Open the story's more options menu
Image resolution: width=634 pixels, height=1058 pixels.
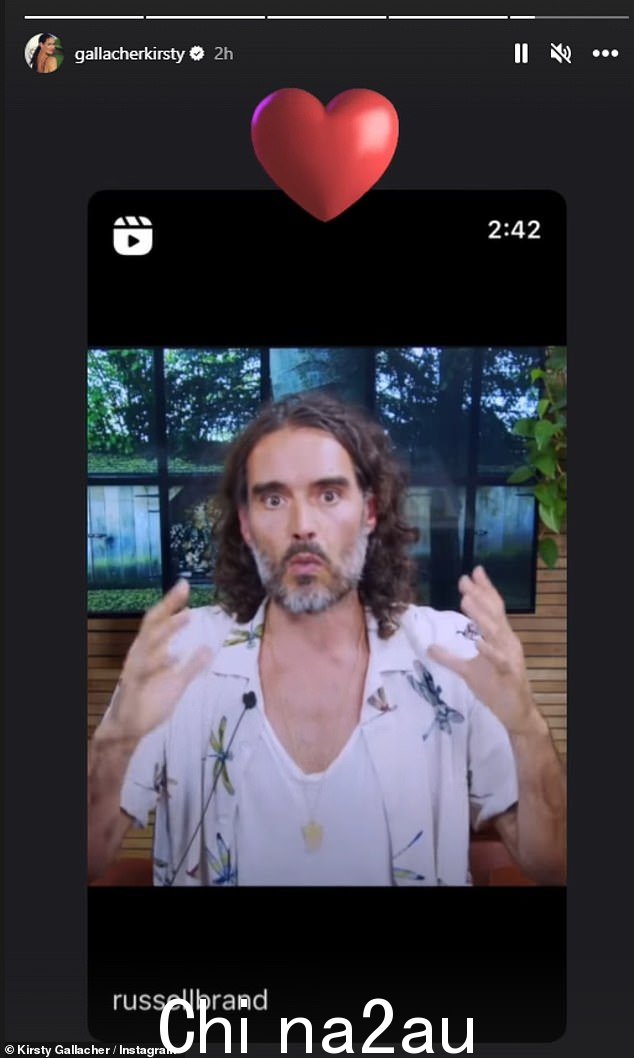(x=605, y=54)
